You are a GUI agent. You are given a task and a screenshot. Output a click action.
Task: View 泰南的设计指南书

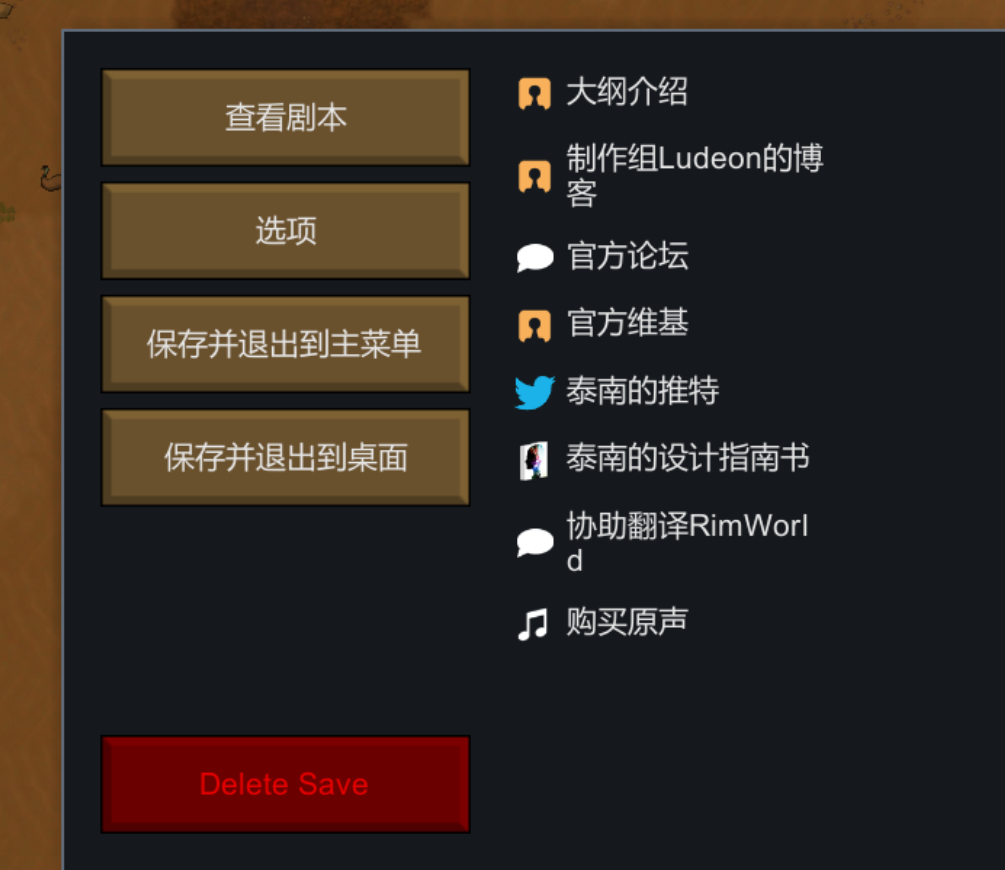click(687, 459)
